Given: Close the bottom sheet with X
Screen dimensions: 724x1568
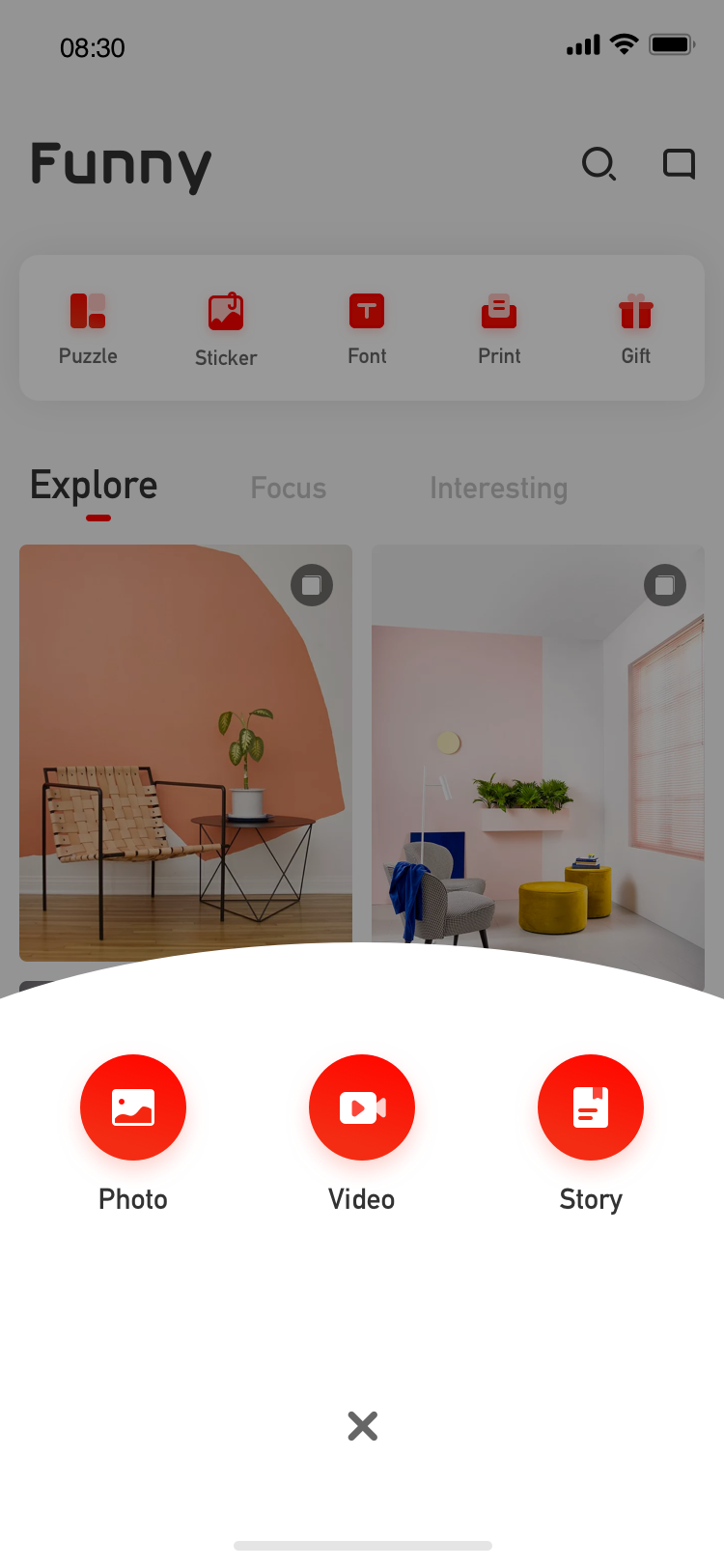Looking at the screenshot, I should (363, 1426).
